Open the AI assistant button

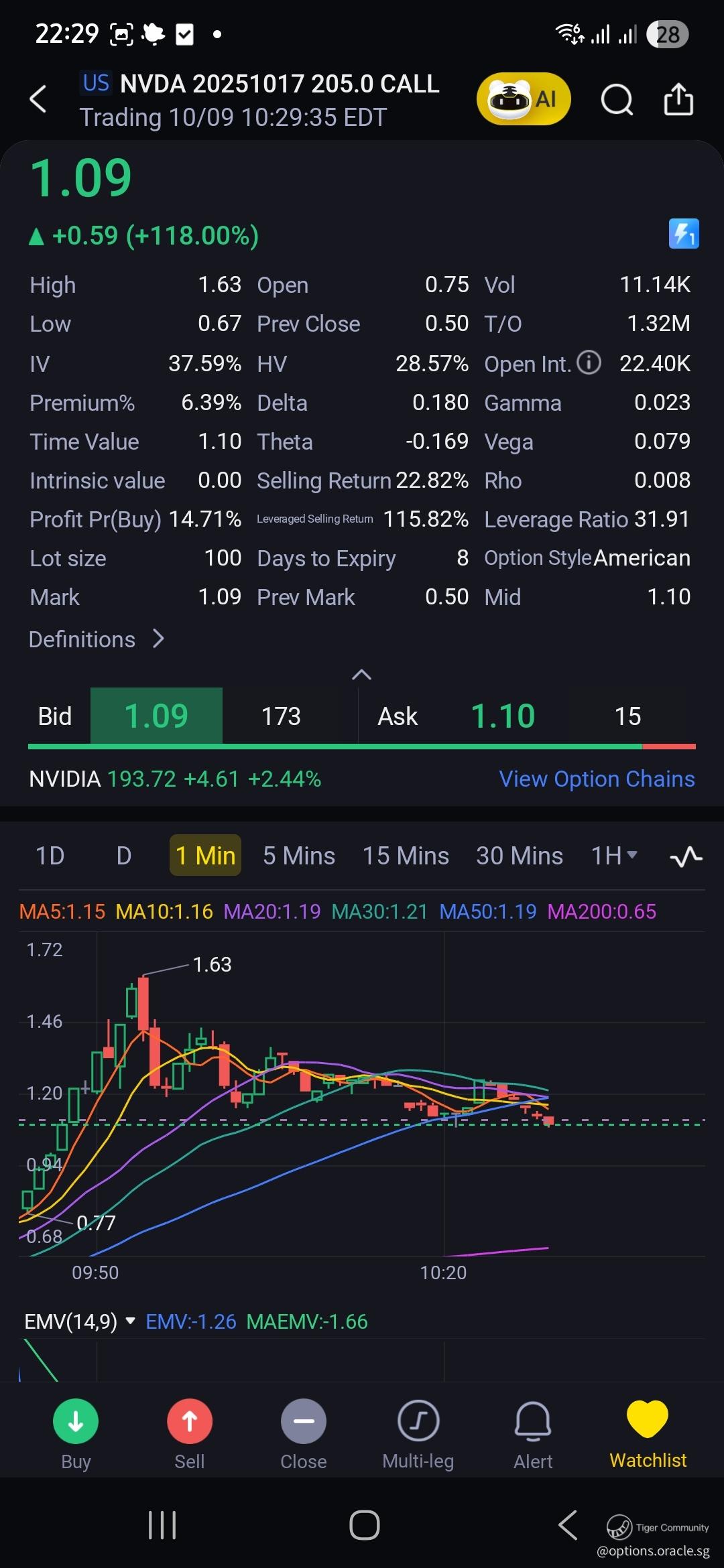point(523,99)
